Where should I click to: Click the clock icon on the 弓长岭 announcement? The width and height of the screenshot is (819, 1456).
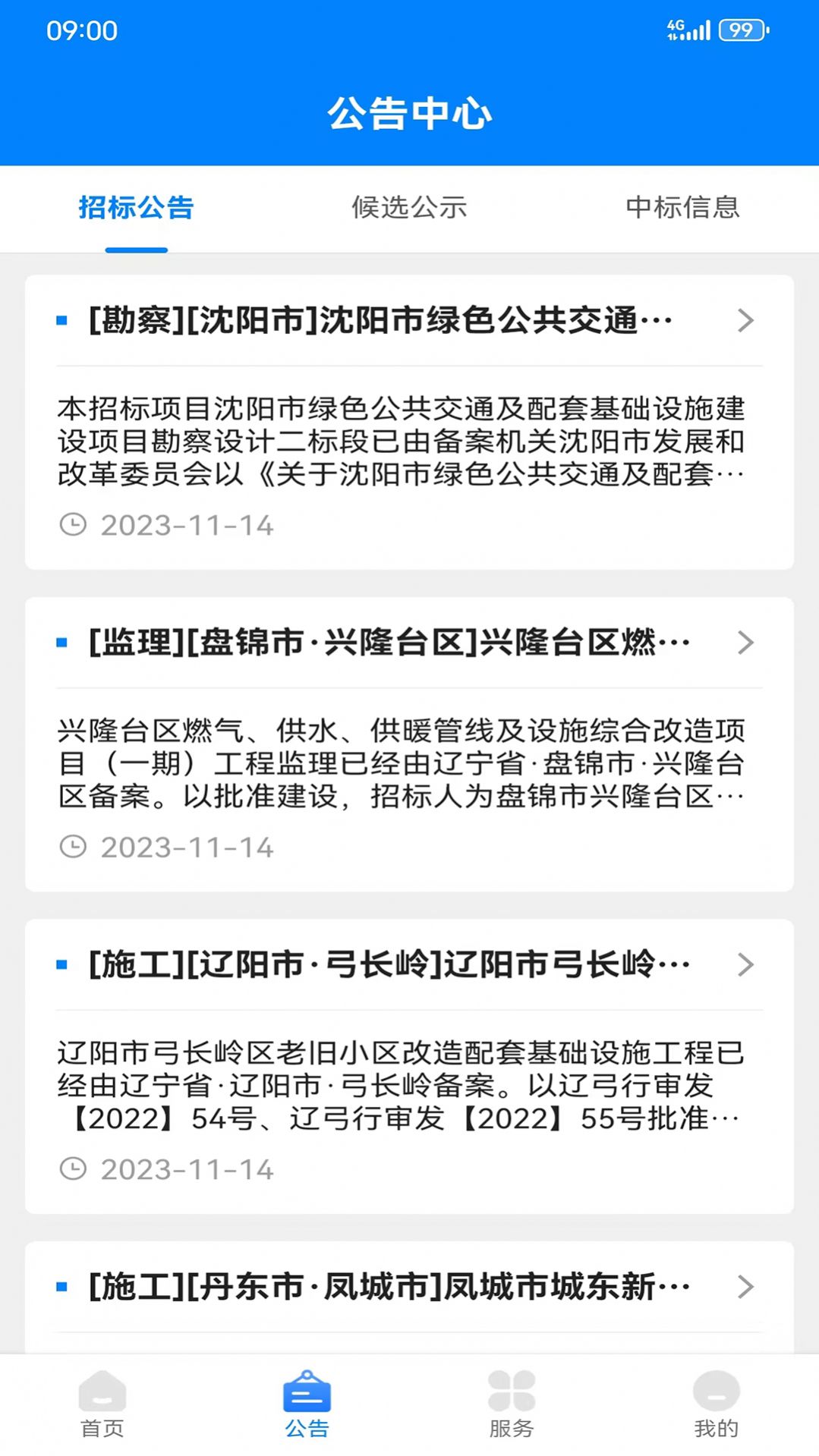(x=74, y=1169)
